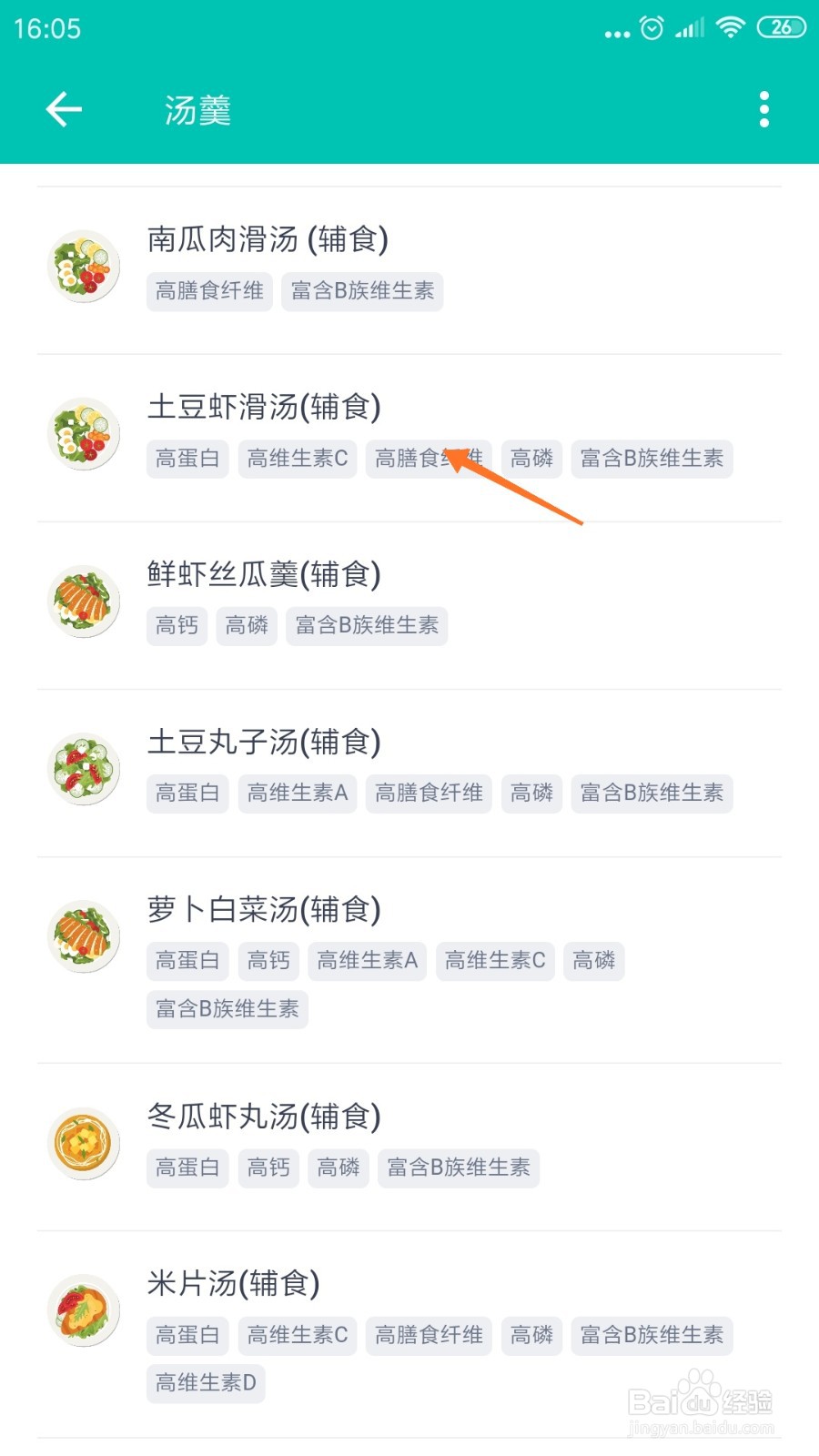Tap the Wi-Fi icon in status bar
This screenshot has height=1456, width=819.
point(730,27)
